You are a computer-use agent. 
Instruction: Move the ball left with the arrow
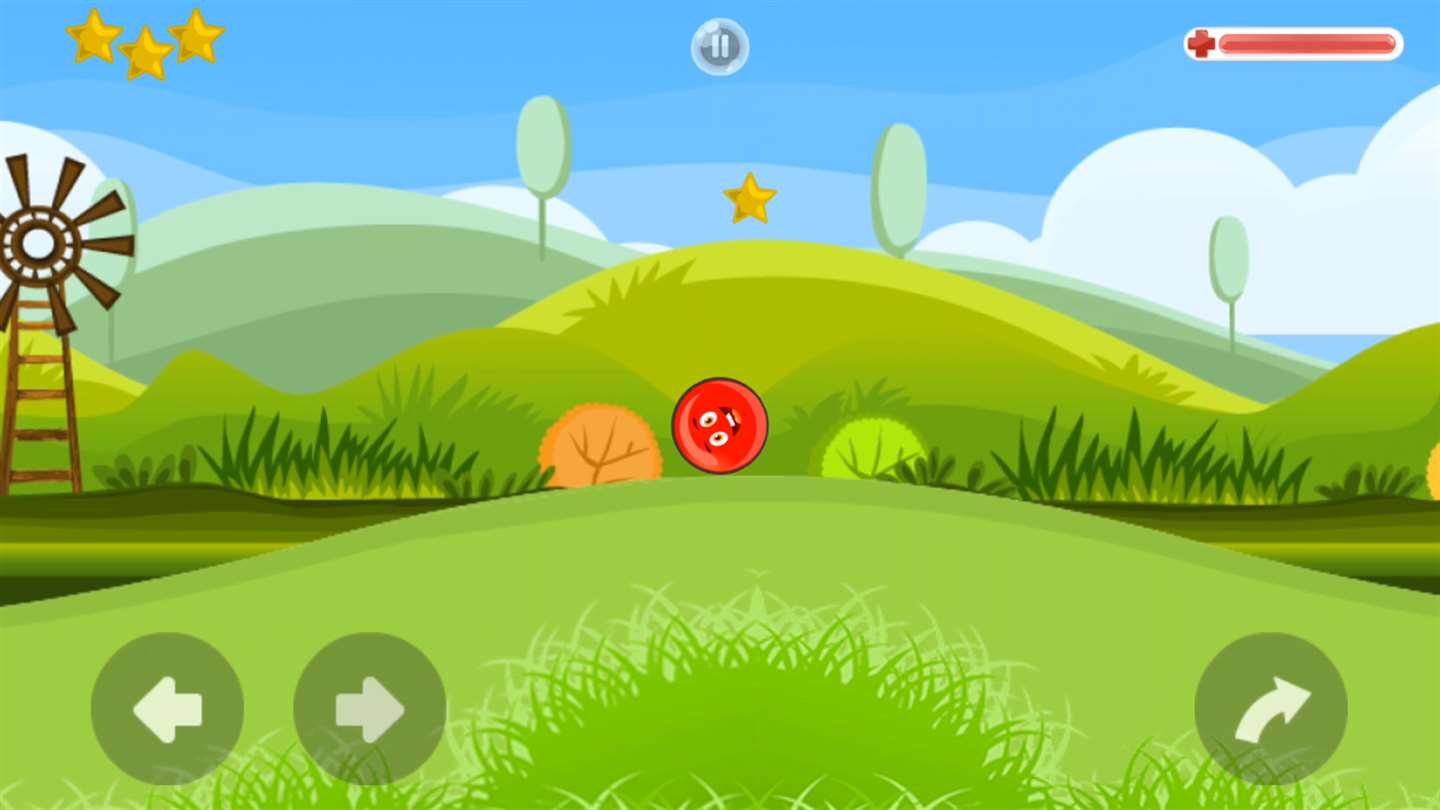tap(167, 709)
